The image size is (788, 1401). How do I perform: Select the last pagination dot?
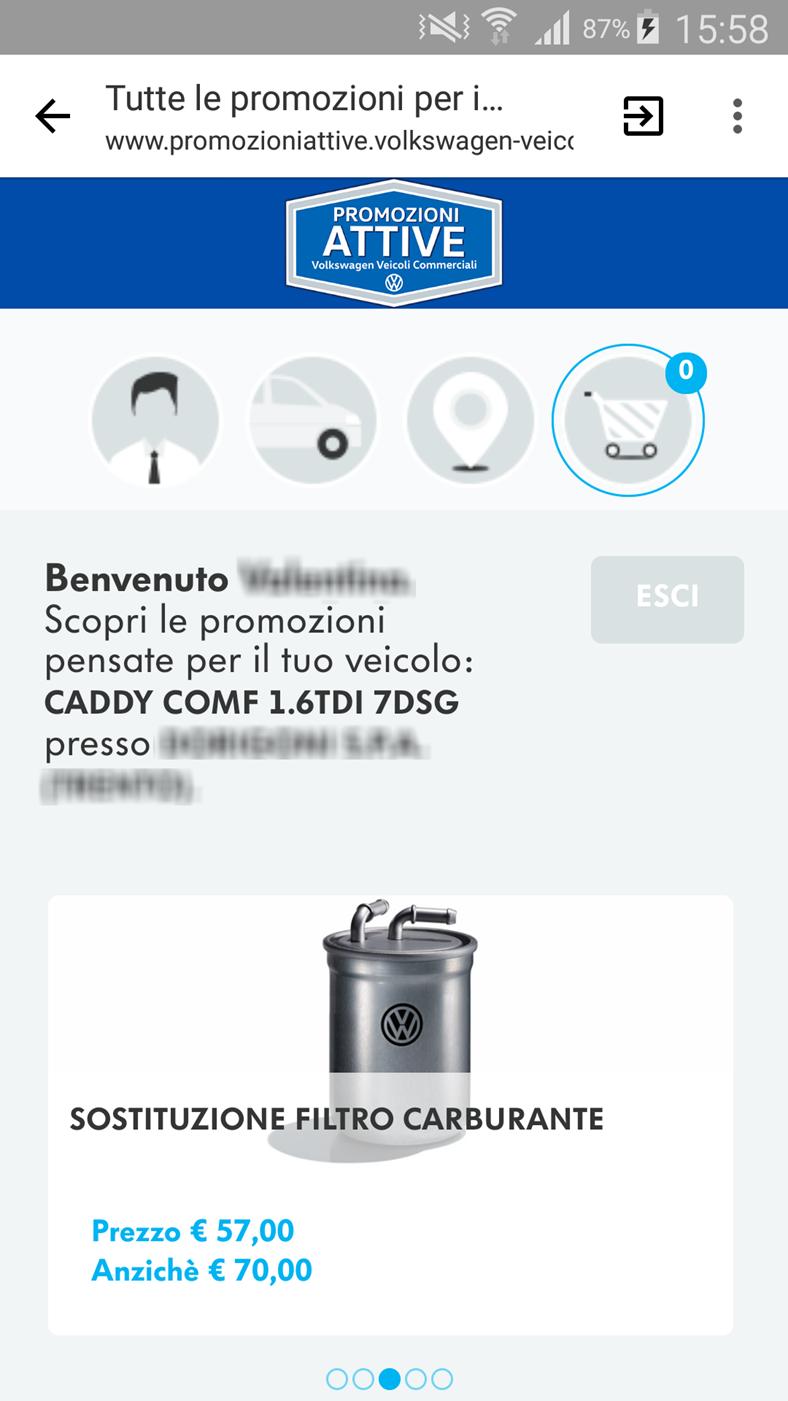point(441,1377)
